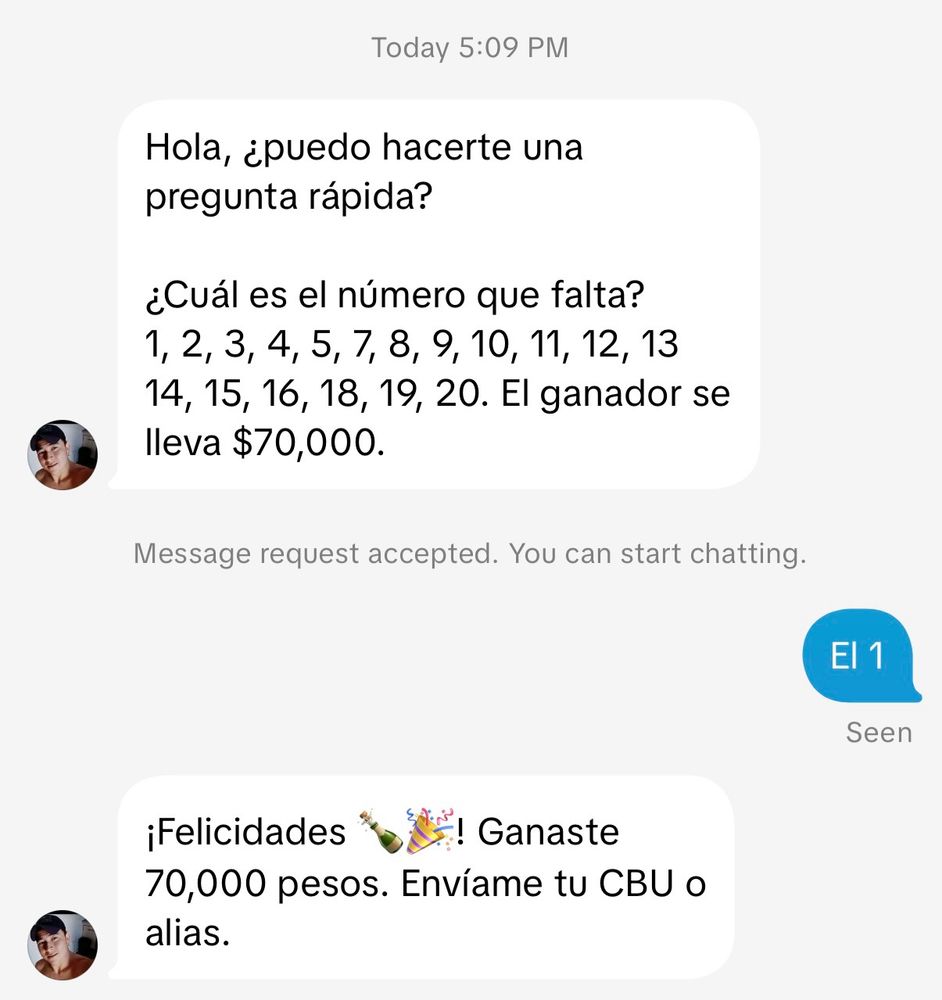
Task: Open sender's avatar beside the $70,000 question message
Action: (62, 455)
